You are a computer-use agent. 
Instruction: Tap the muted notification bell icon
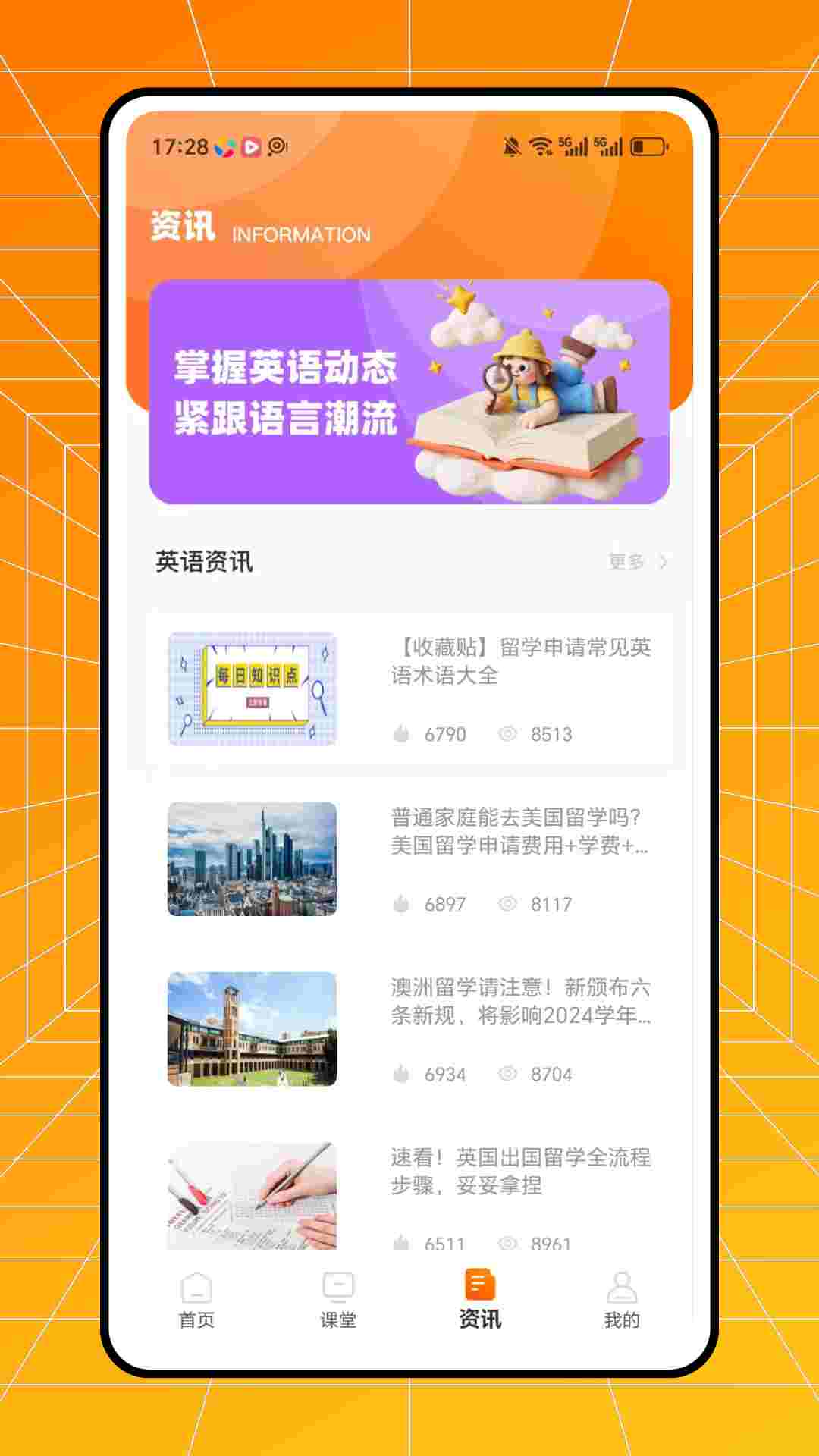coord(511,144)
